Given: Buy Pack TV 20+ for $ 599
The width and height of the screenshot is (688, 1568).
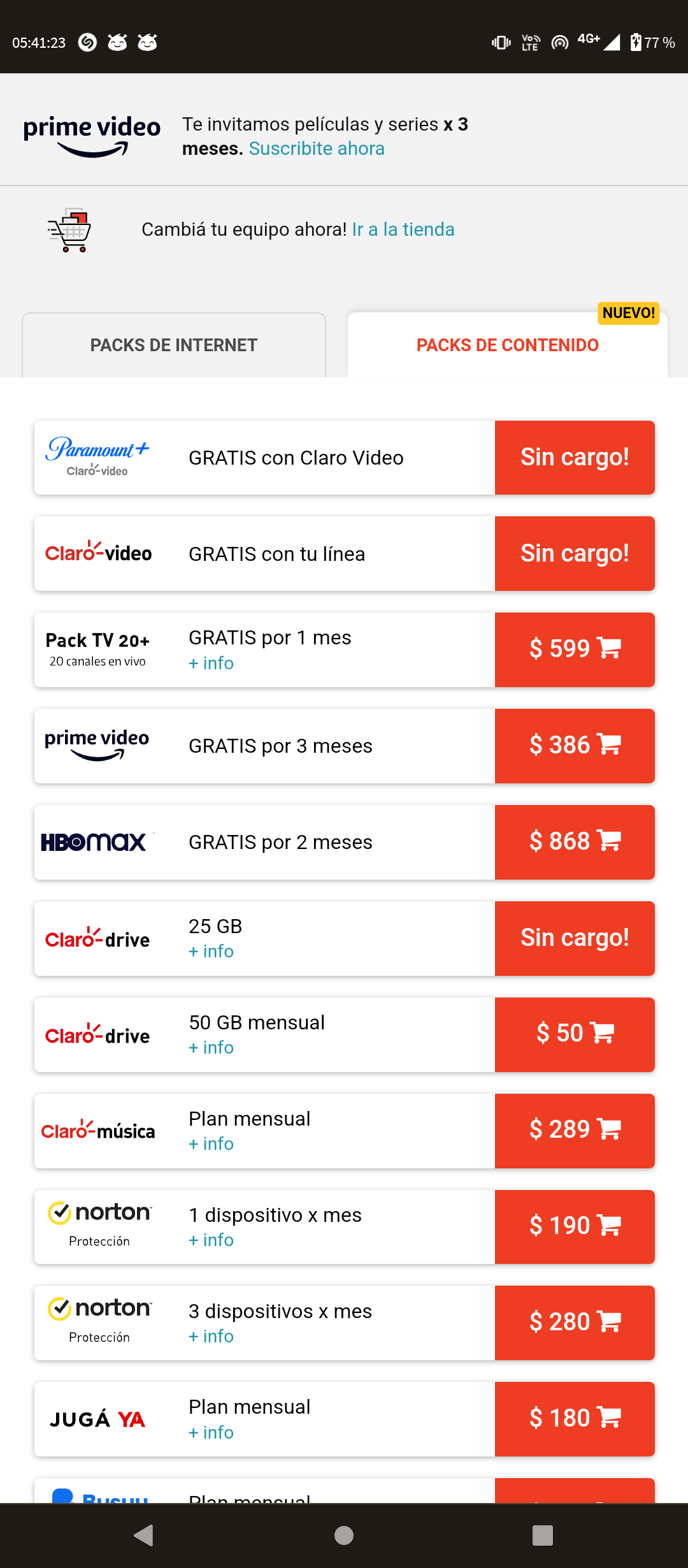Looking at the screenshot, I should click(575, 650).
